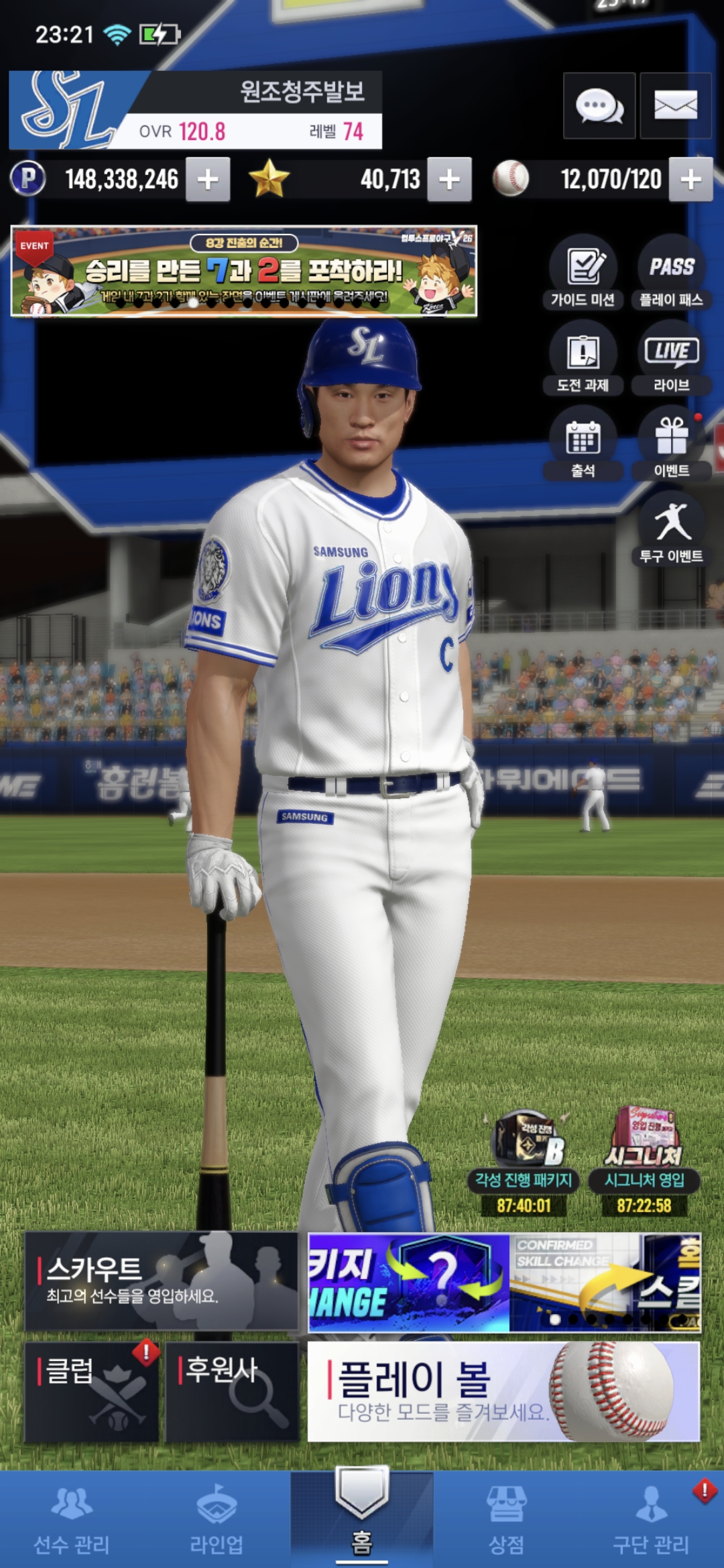Screen dimensions: 724x1568
Task: Open the 스카우트 card
Action: click(161, 1281)
